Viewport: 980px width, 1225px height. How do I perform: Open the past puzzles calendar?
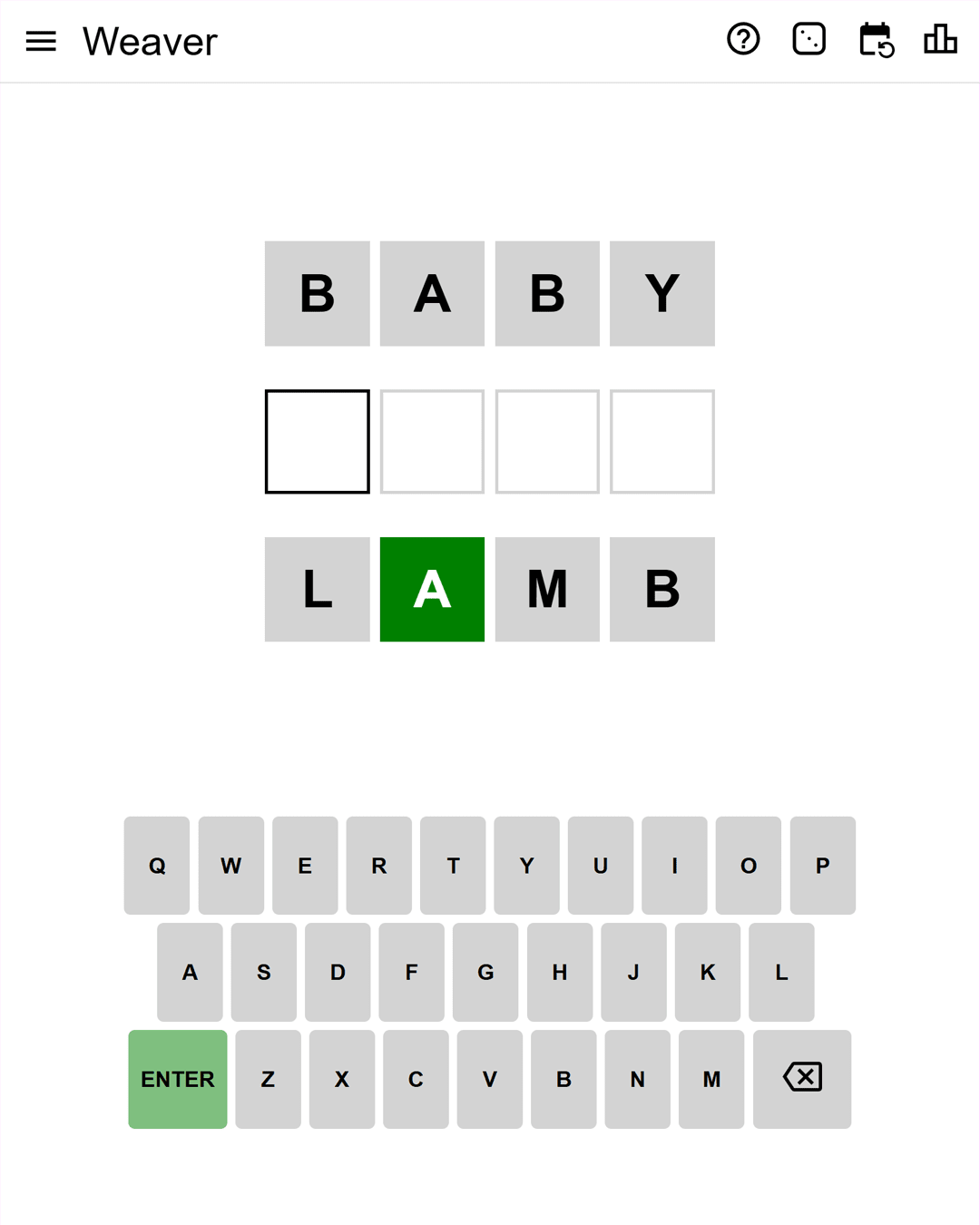[x=876, y=40]
